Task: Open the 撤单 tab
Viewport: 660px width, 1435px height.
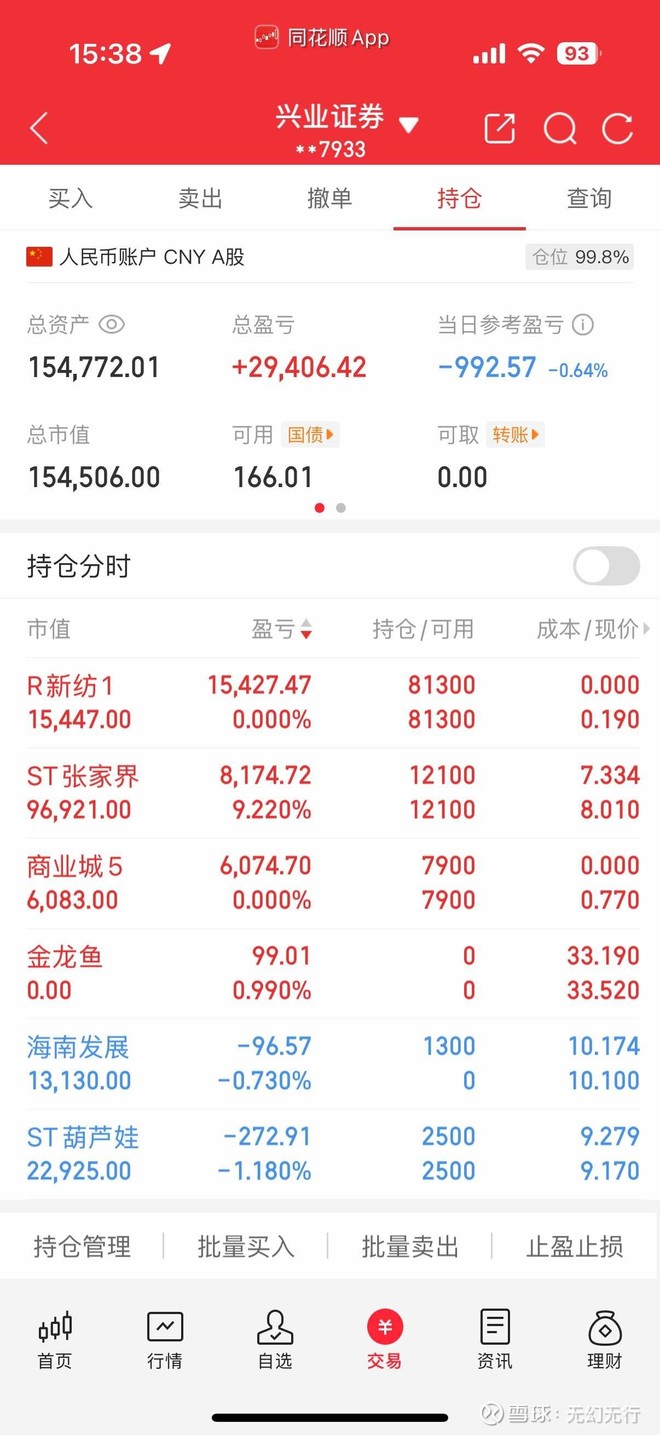Action: pyautogui.click(x=330, y=198)
